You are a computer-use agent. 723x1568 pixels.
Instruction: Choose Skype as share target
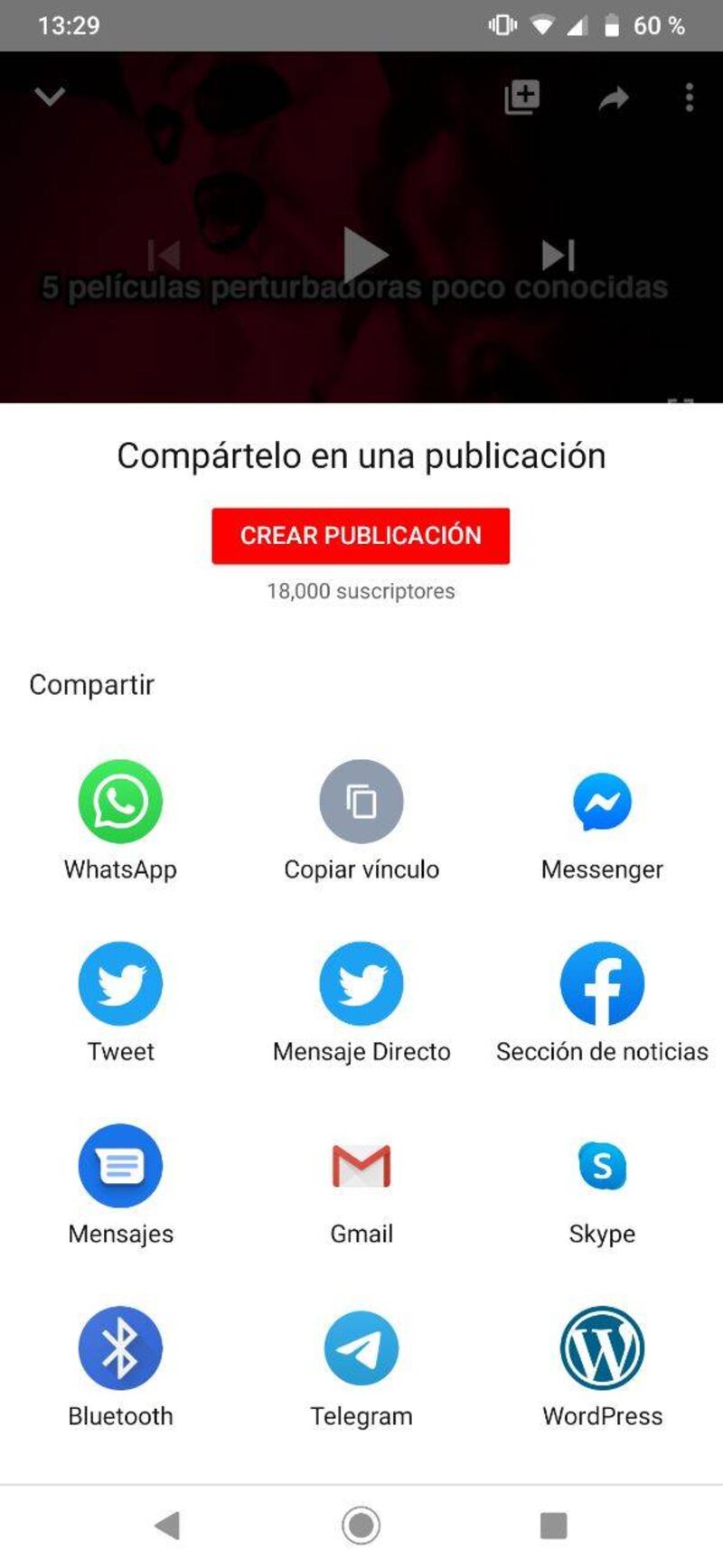click(x=602, y=1166)
